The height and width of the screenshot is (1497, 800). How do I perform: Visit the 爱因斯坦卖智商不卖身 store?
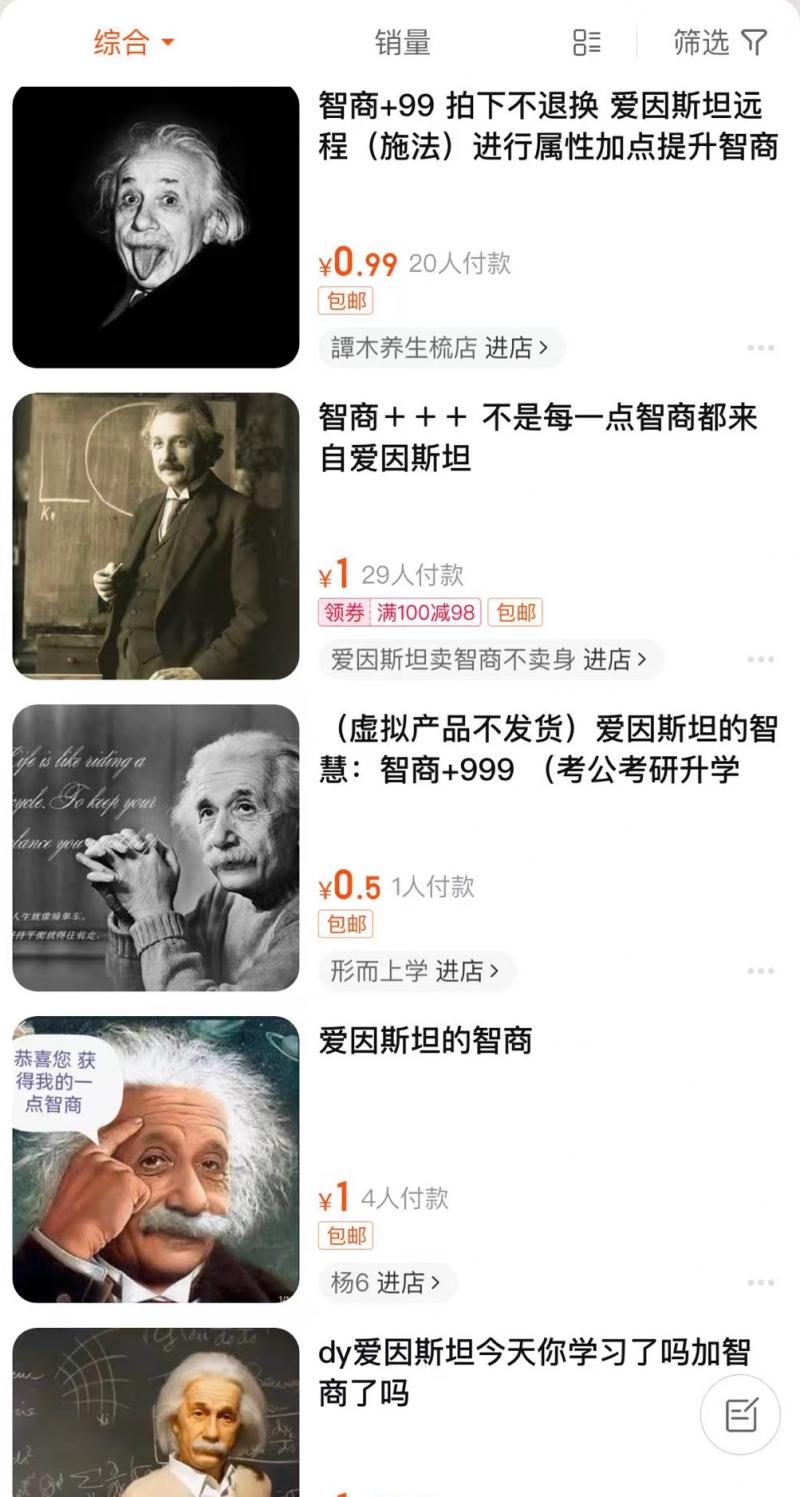[490, 660]
